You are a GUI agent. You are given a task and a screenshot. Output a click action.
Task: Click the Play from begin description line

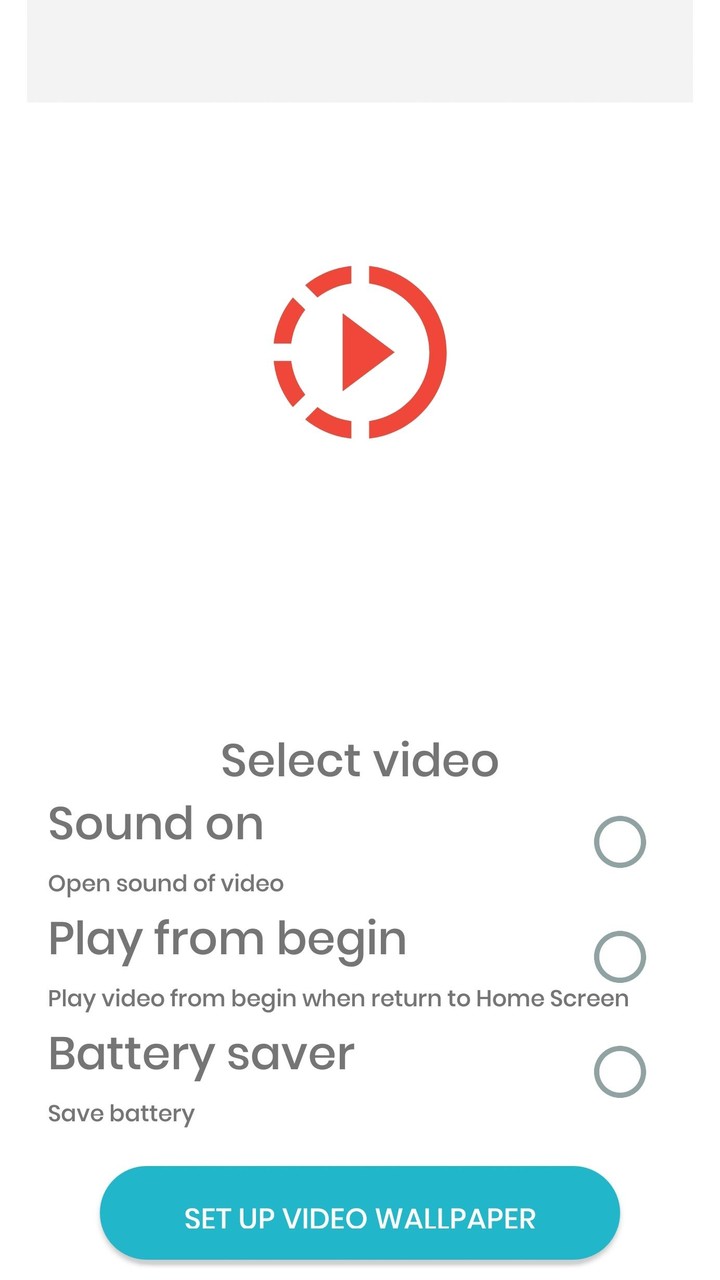click(x=338, y=998)
